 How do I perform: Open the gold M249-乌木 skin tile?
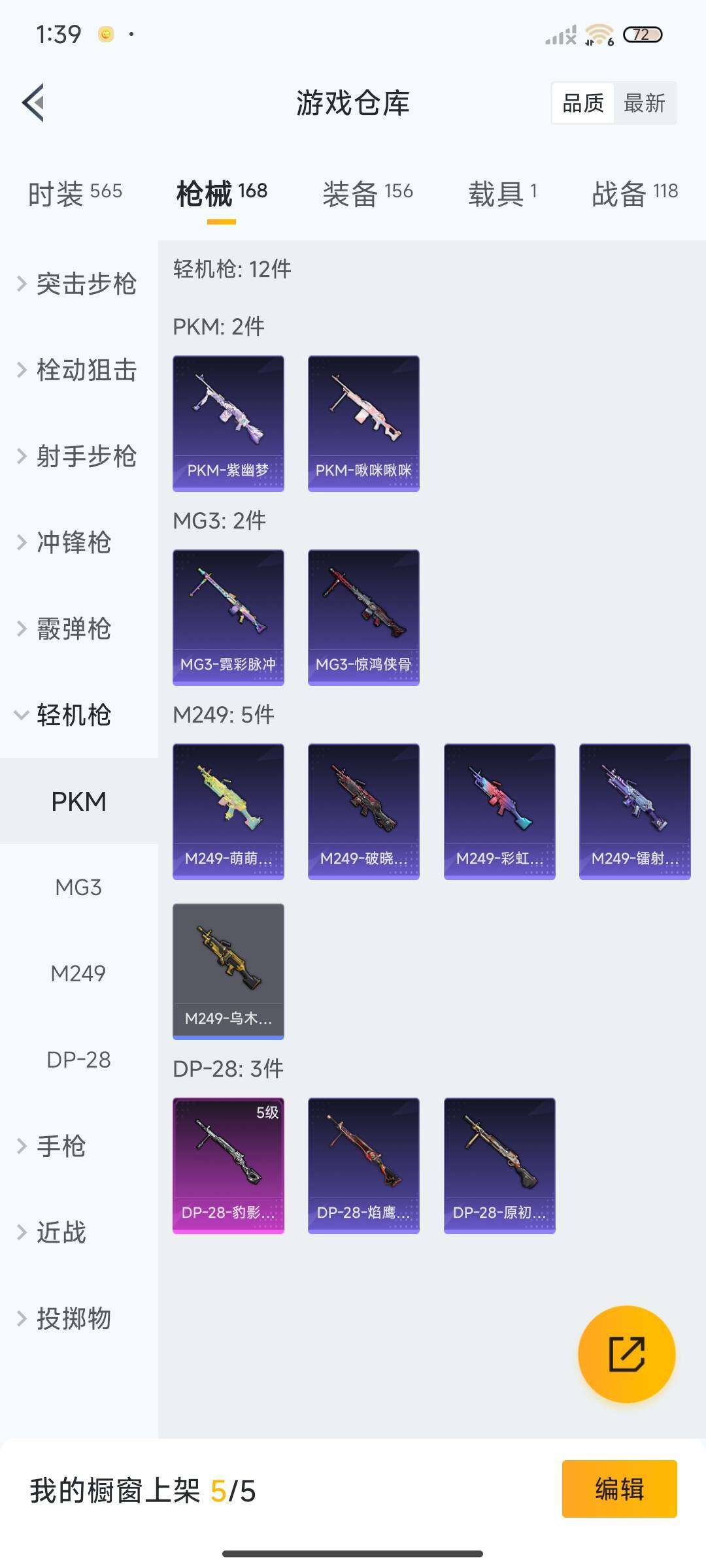[228, 971]
